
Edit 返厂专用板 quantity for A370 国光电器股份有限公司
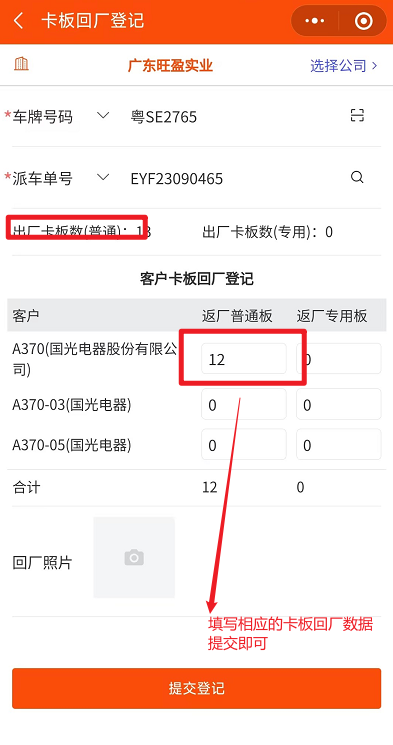pyautogui.click(x=338, y=359)
